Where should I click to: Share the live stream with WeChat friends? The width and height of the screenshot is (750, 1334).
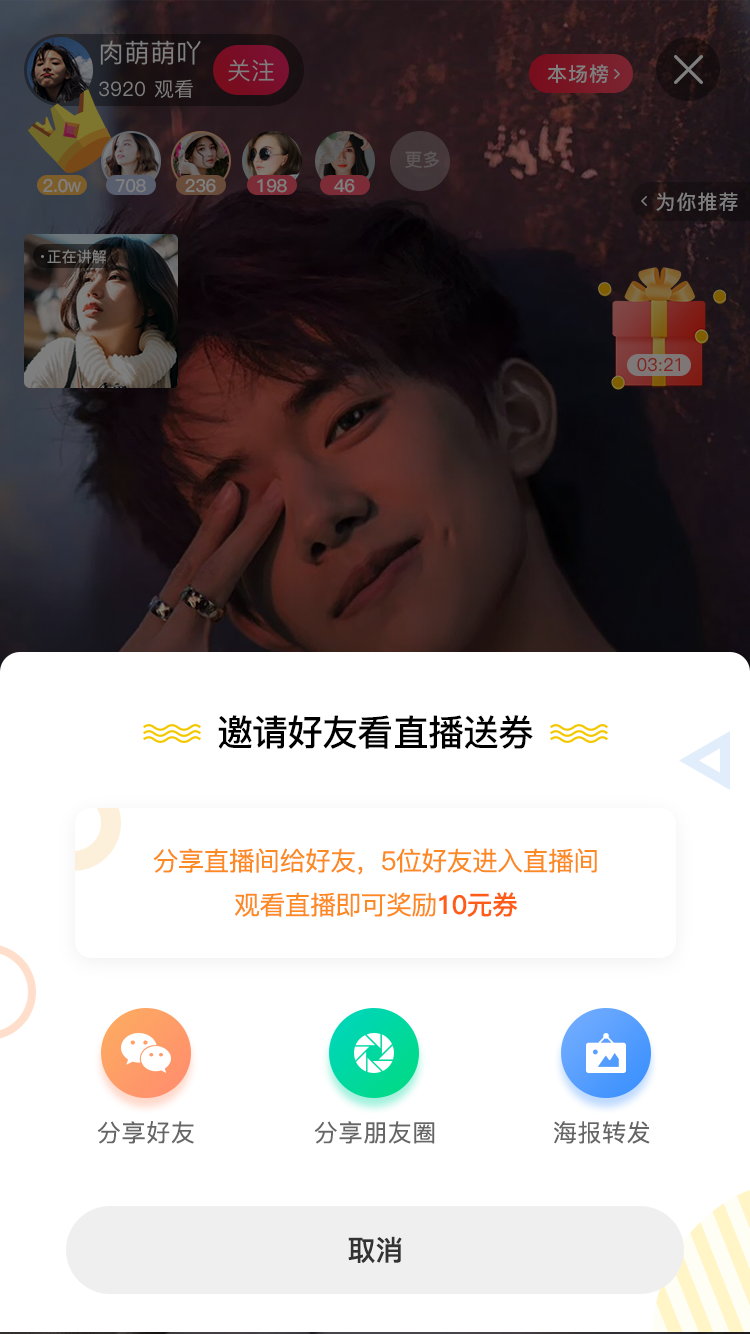(x=146, y=1054)
